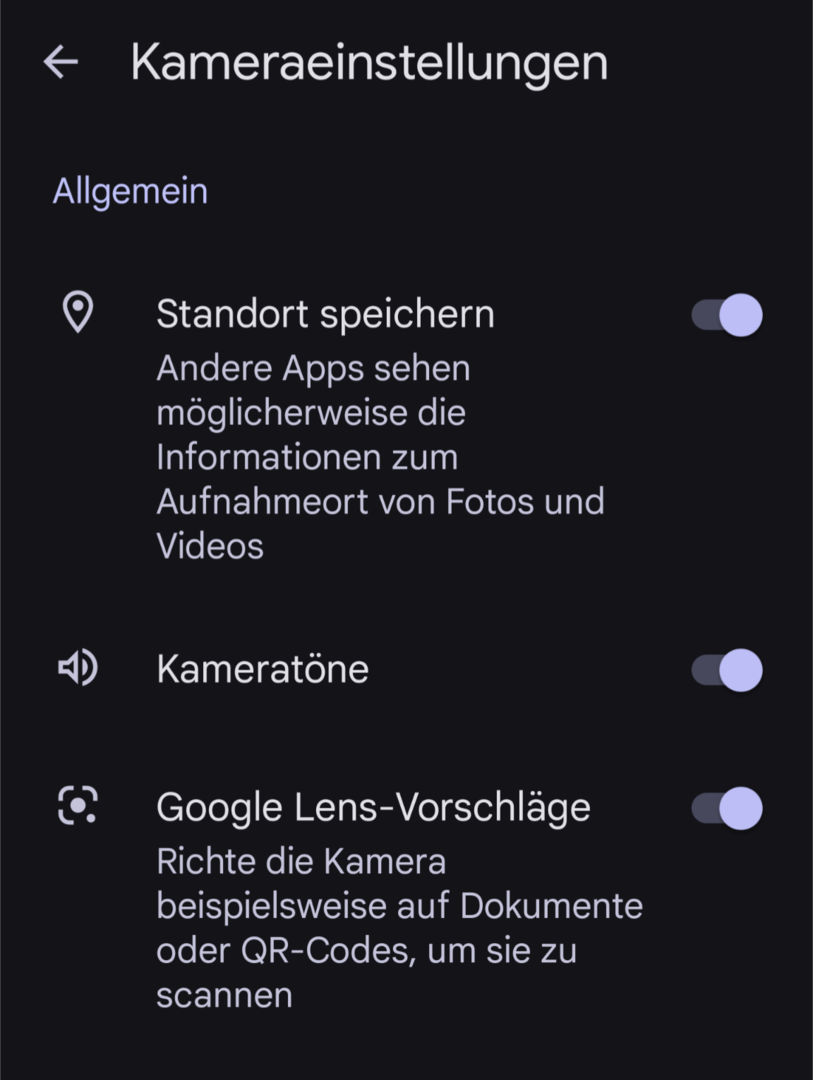Toggle off Google Lens-Vorschläge
The height and width of the screenshot is (1080, 813).
[727, 807]
